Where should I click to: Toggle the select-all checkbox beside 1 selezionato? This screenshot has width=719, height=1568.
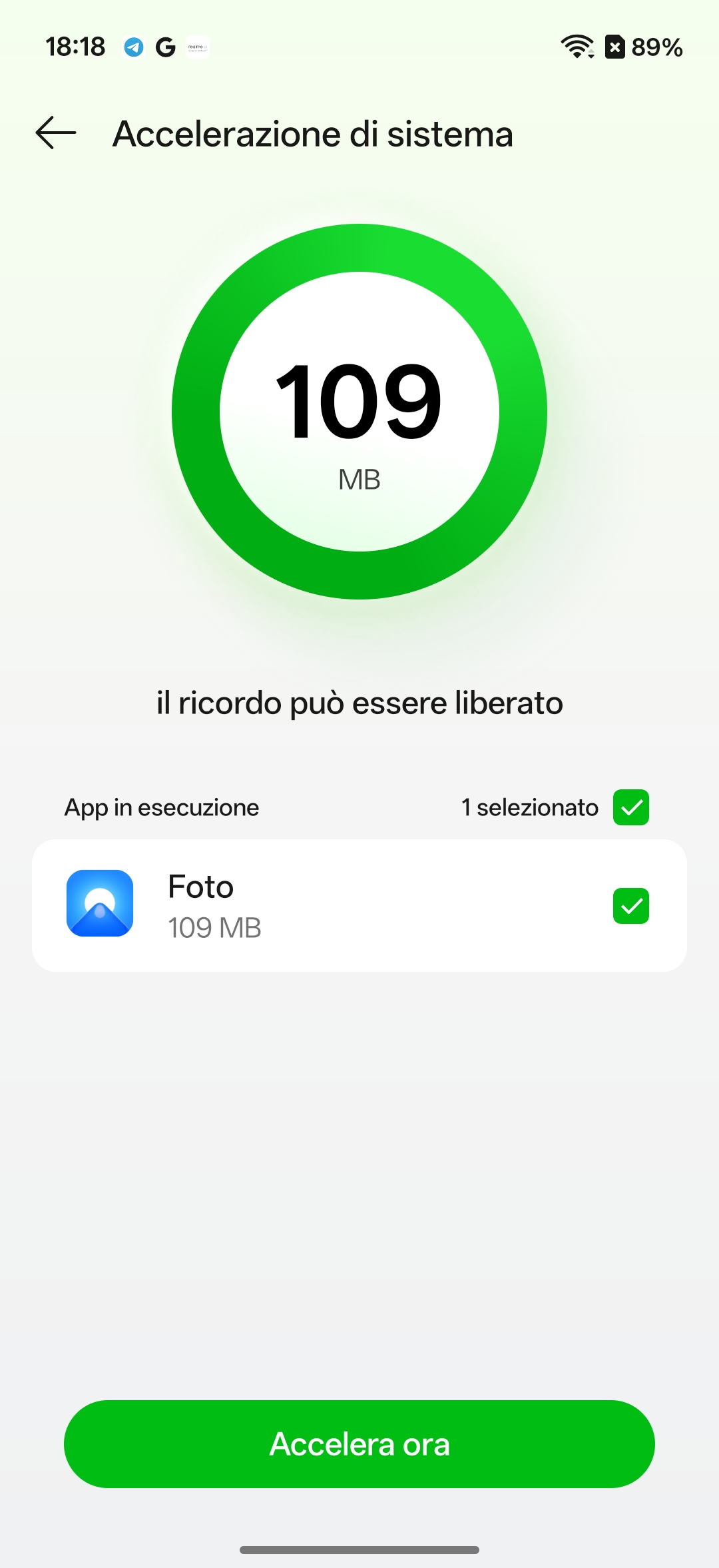pos(630,807)
